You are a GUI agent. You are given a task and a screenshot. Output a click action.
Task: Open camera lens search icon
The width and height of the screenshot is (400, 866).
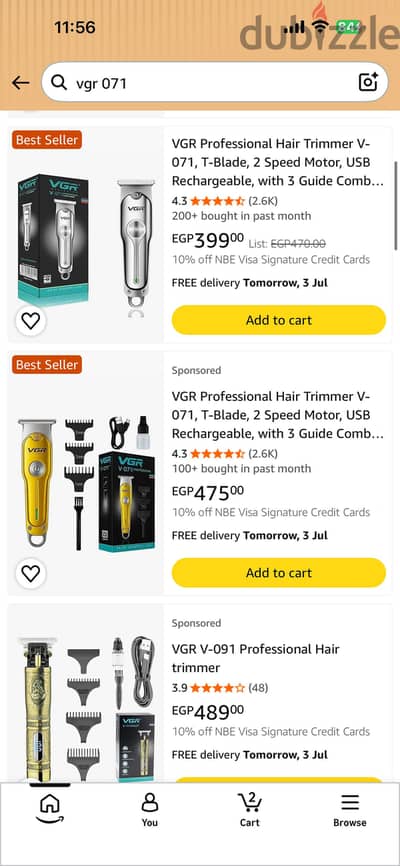(x=368, y=82)
